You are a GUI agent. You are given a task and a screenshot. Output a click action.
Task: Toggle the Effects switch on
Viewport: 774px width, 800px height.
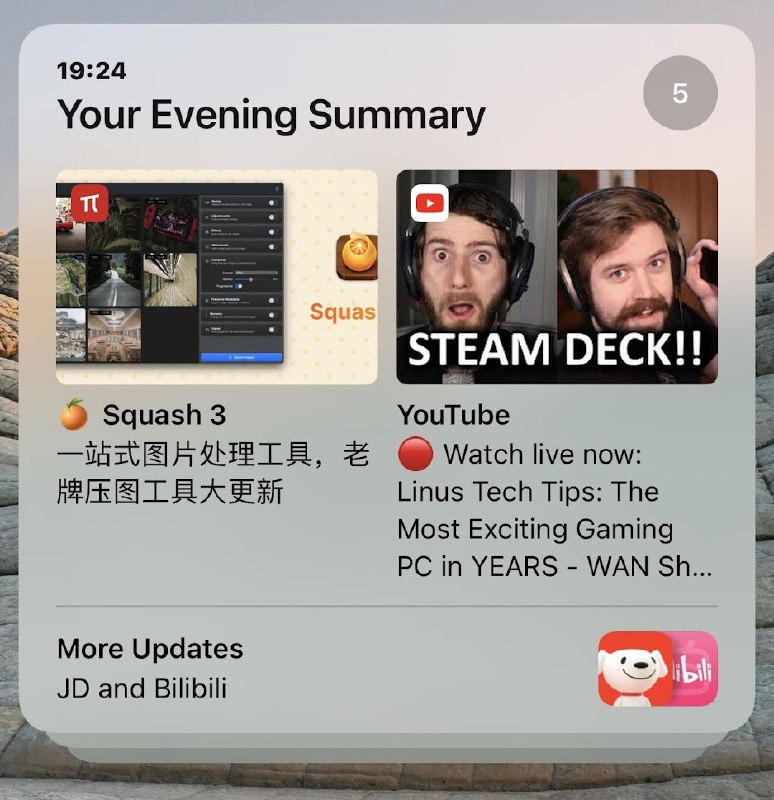[272, 232]
